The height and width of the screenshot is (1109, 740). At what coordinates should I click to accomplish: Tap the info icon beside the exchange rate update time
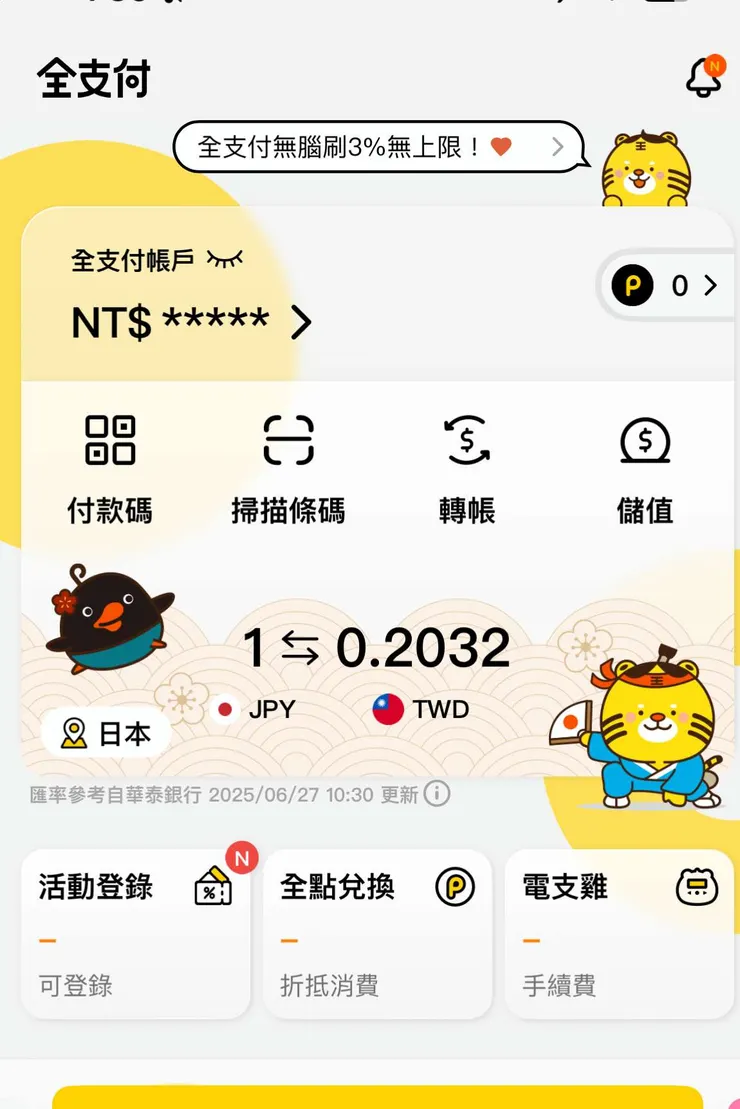(435, 795)
